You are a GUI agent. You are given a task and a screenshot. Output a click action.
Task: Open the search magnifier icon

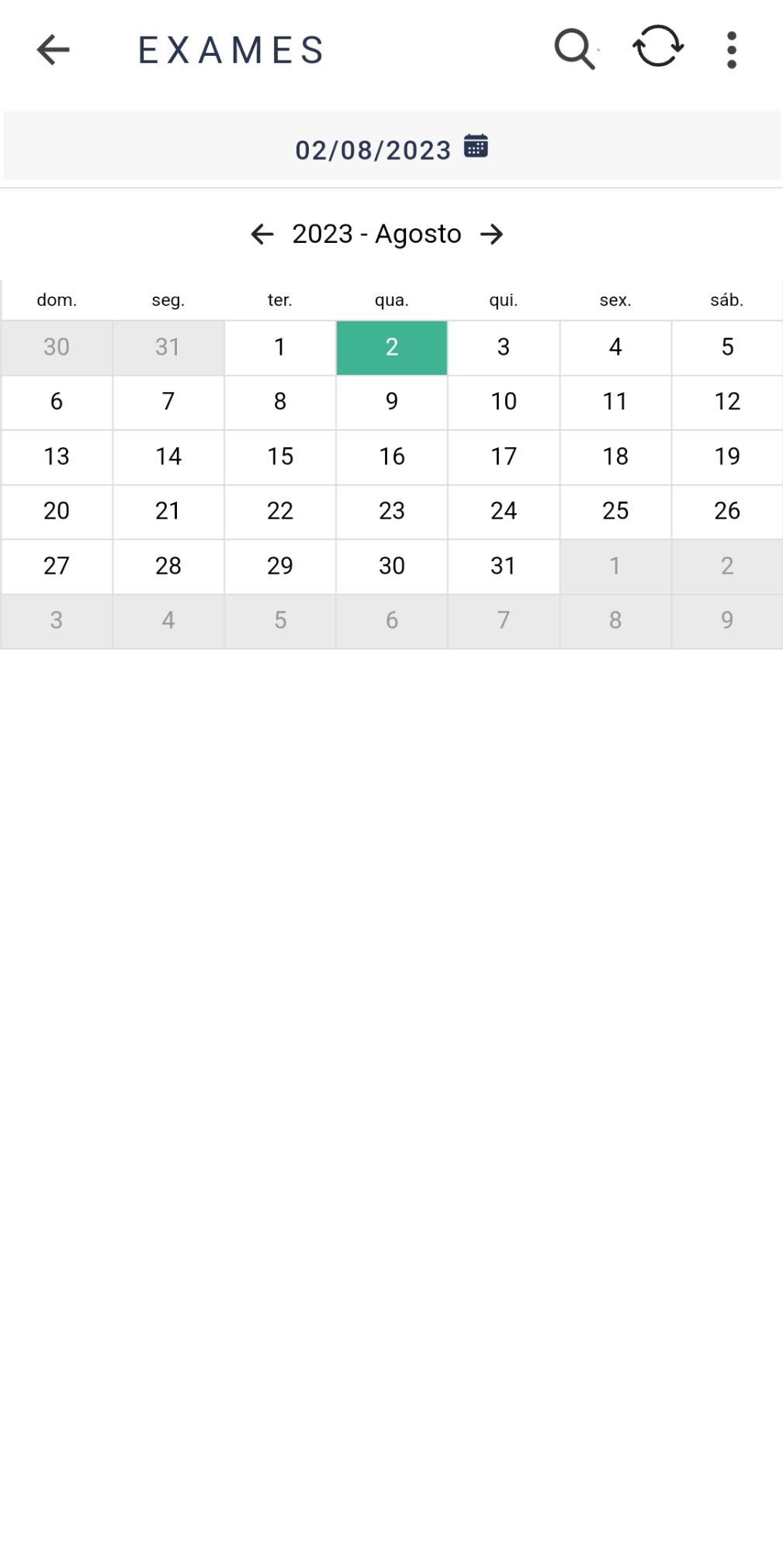click(x=575, y=50)
